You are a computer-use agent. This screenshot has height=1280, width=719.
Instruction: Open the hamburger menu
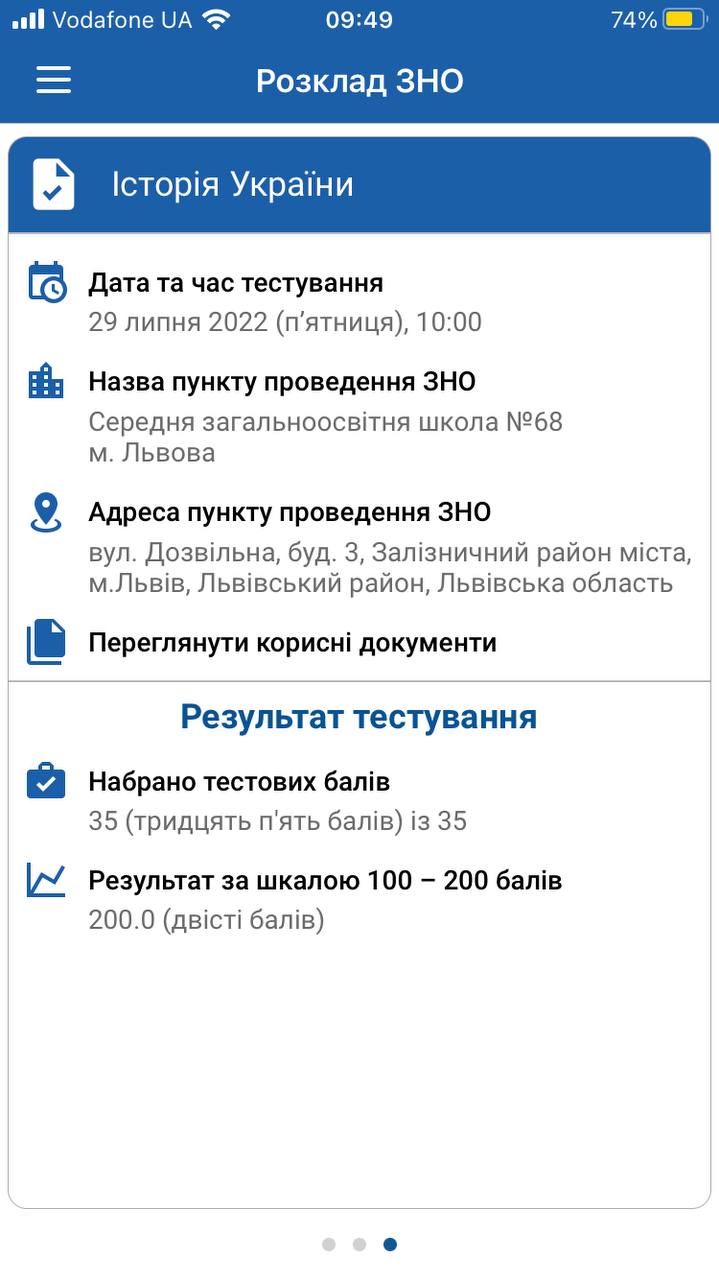[54, 80]
